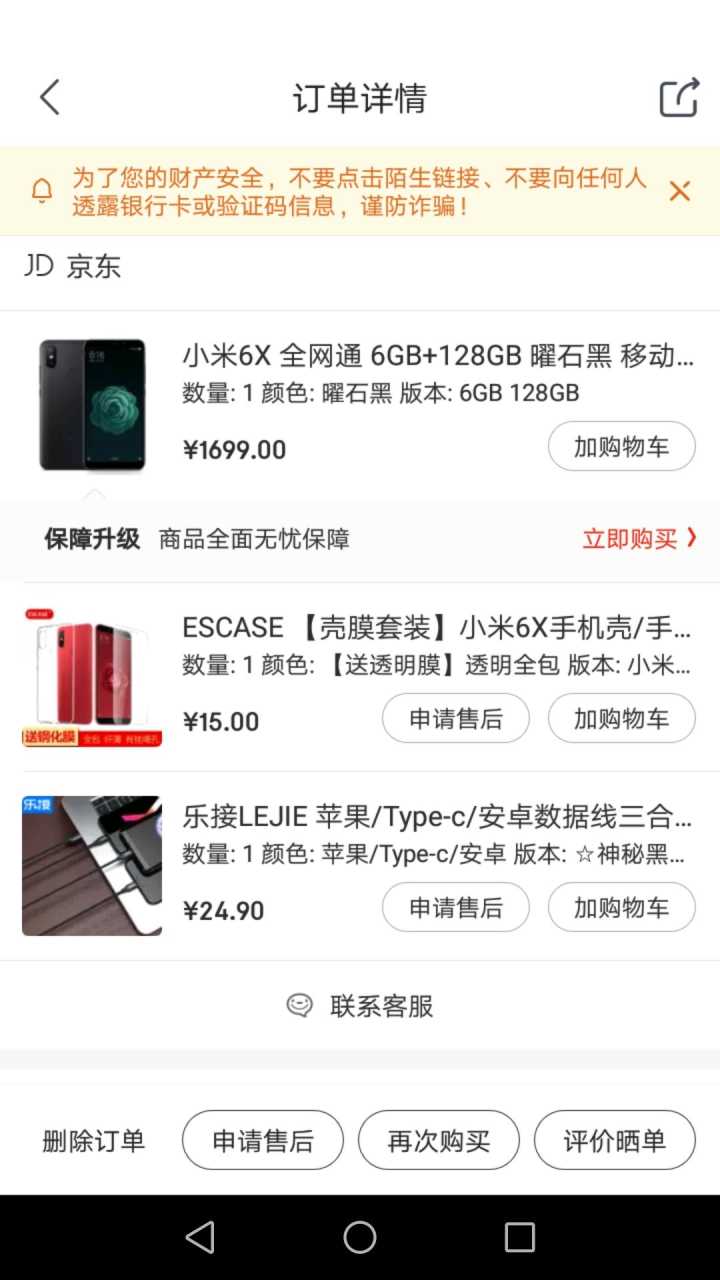The height and width of the screenshot is (1280, 720).
Task: Dismiss the fraud warning banner
Action: [680, 191]
